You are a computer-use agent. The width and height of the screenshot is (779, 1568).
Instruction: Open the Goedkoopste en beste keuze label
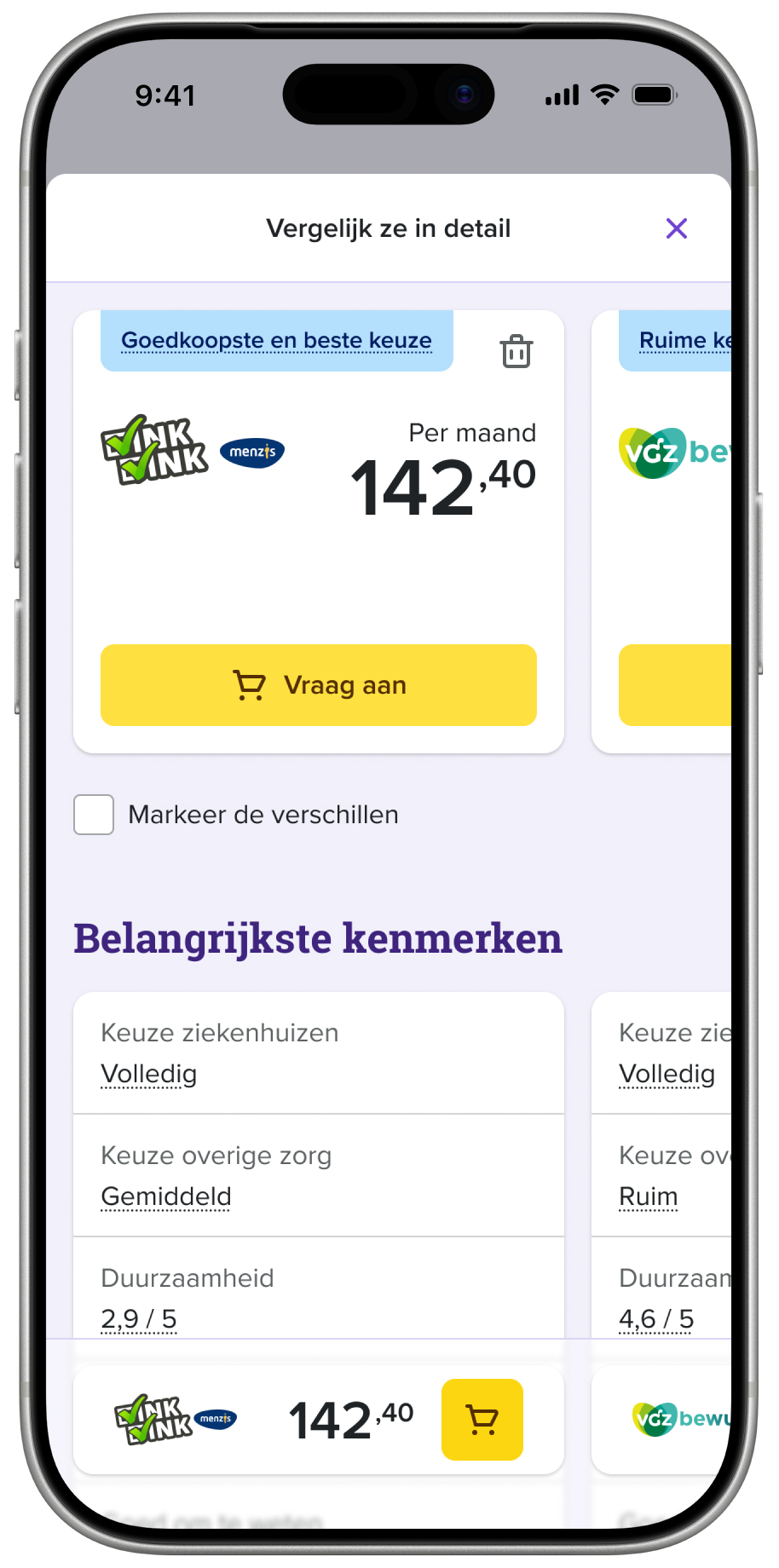pyautogui.click(x=276, y=340)
